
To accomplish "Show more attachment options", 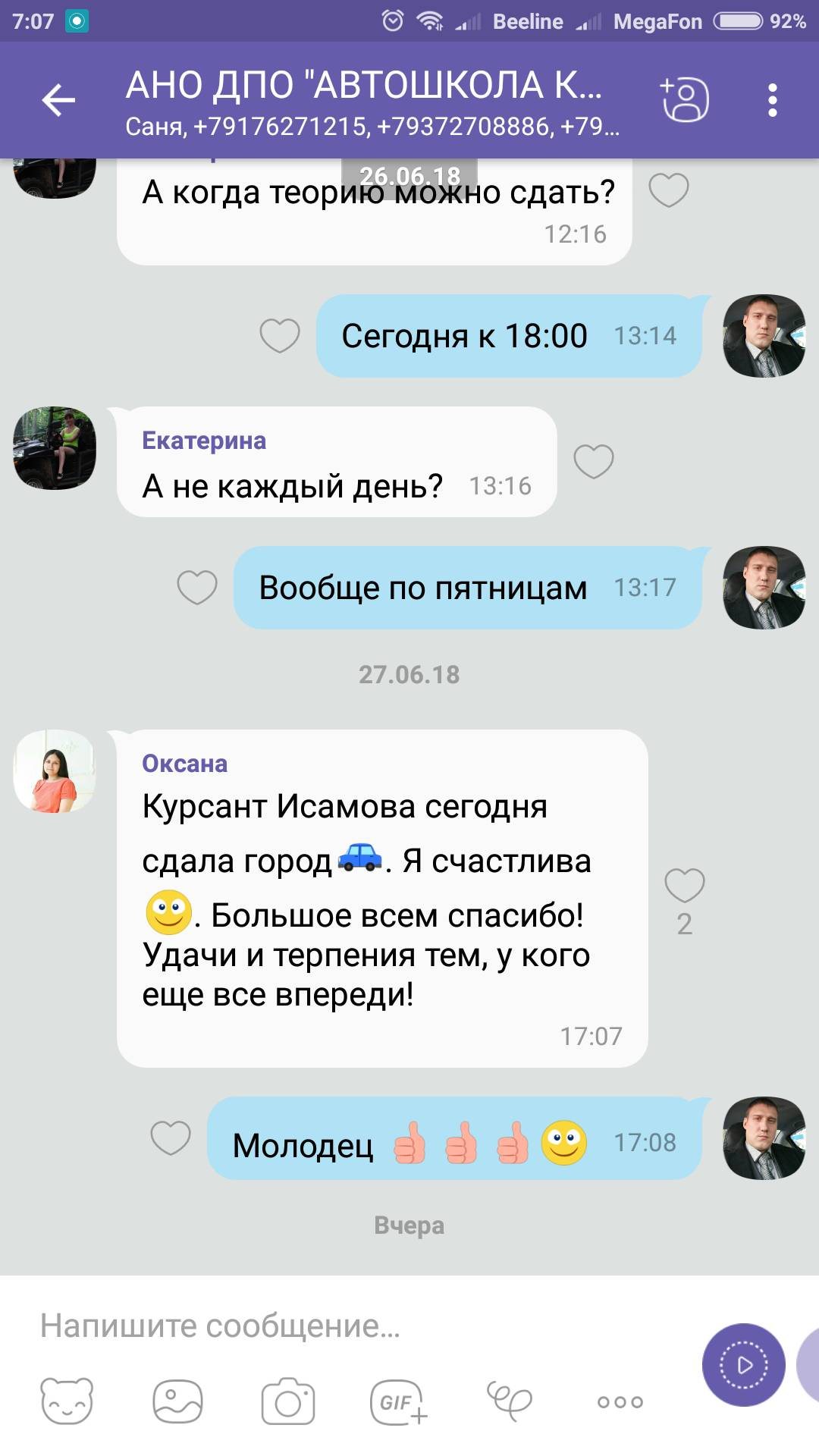I will tap(620, 1401).
